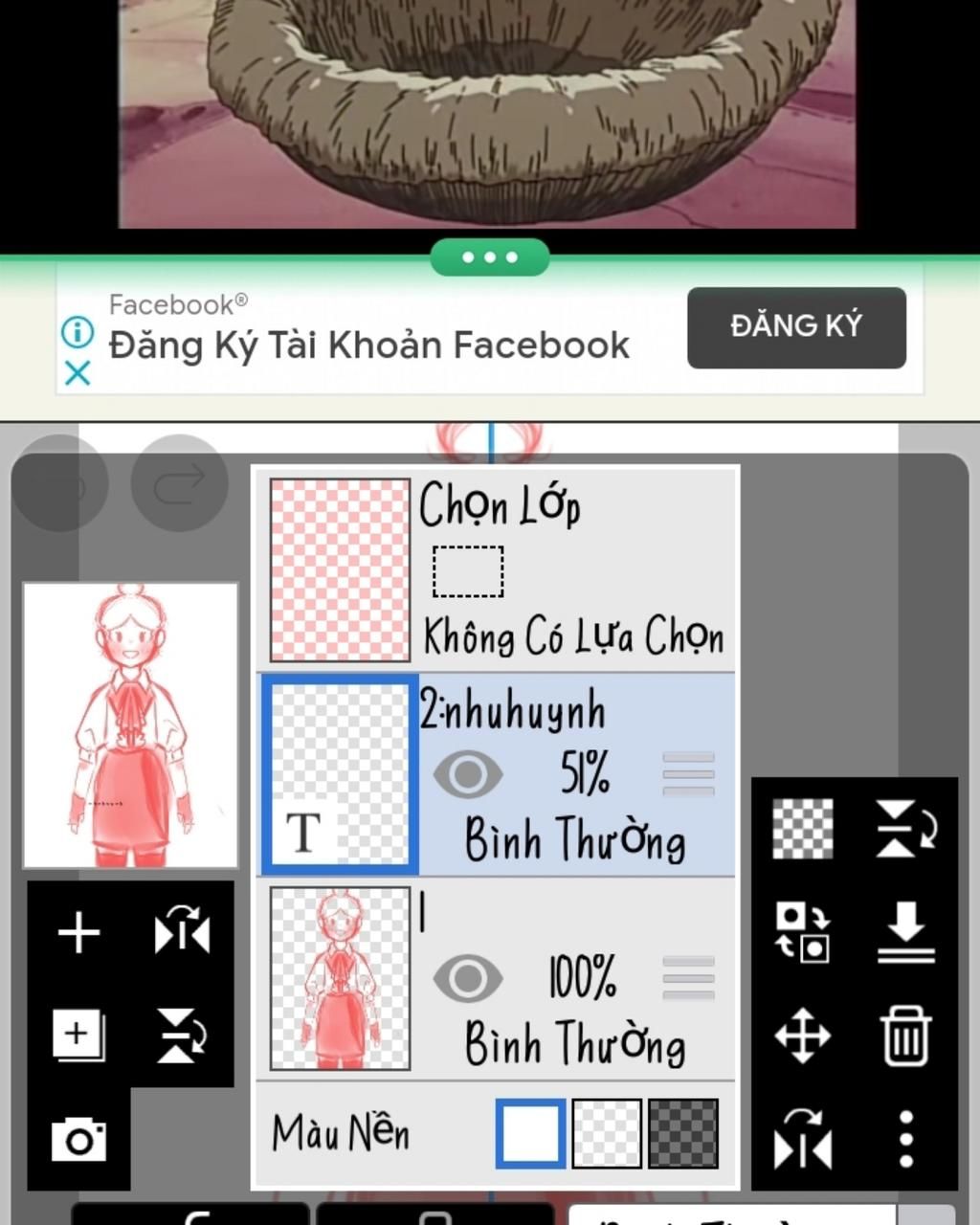Add a new layer with plus
The image size is (980, 1225).
point(78,932)
